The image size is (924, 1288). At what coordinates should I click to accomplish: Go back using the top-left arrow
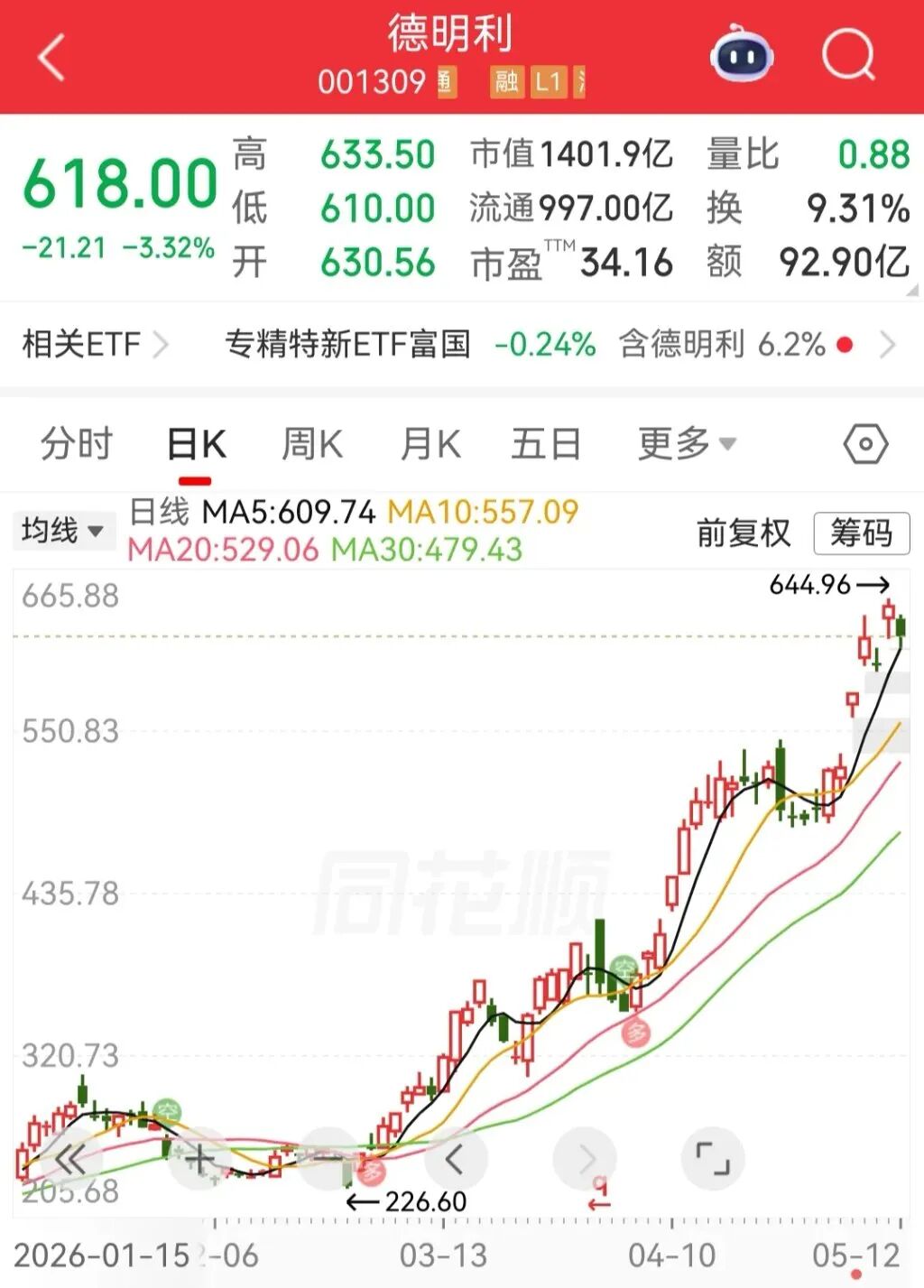point(52,58)
